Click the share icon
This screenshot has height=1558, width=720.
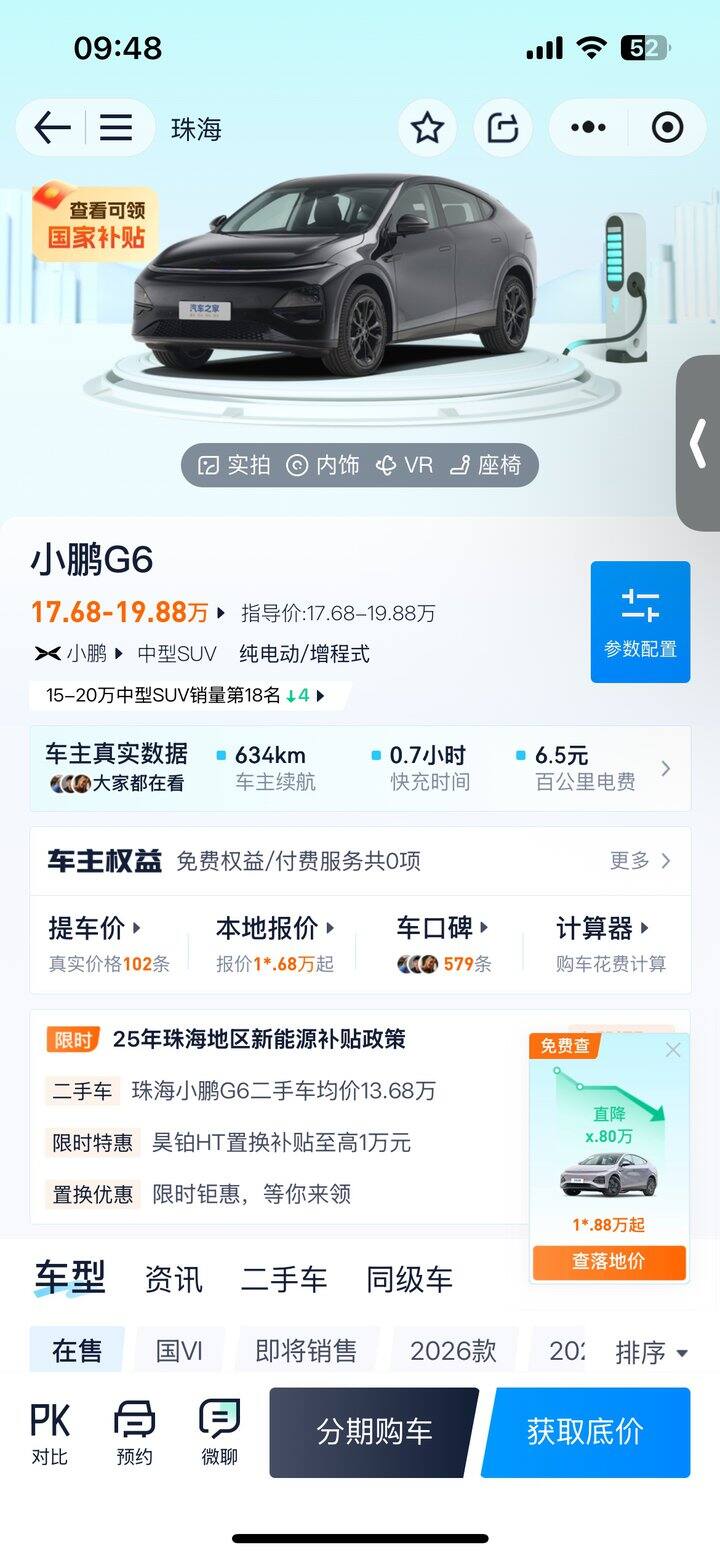501,127
